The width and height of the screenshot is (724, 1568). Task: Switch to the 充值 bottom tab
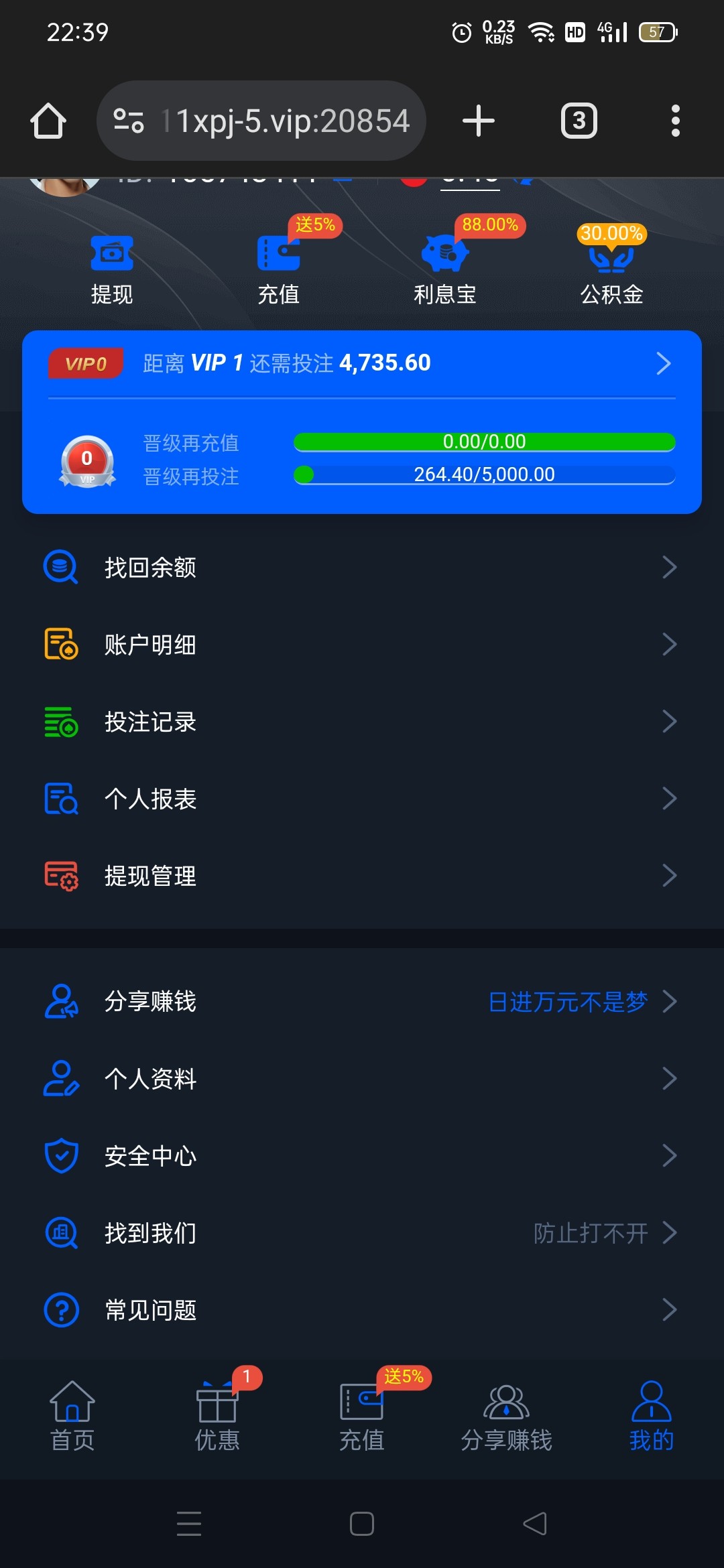pos(362,1414)
